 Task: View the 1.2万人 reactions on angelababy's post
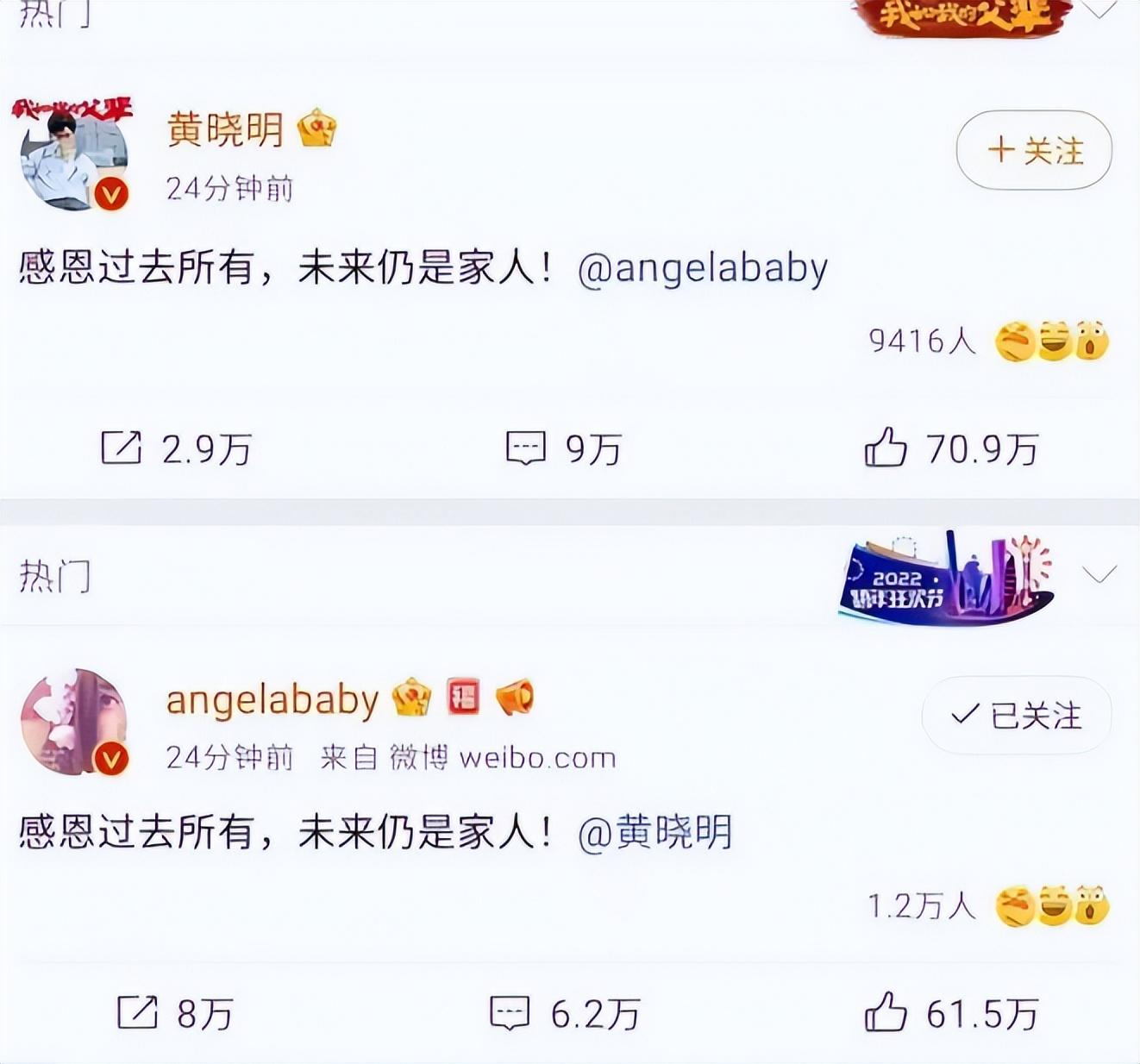coord(988,906)
